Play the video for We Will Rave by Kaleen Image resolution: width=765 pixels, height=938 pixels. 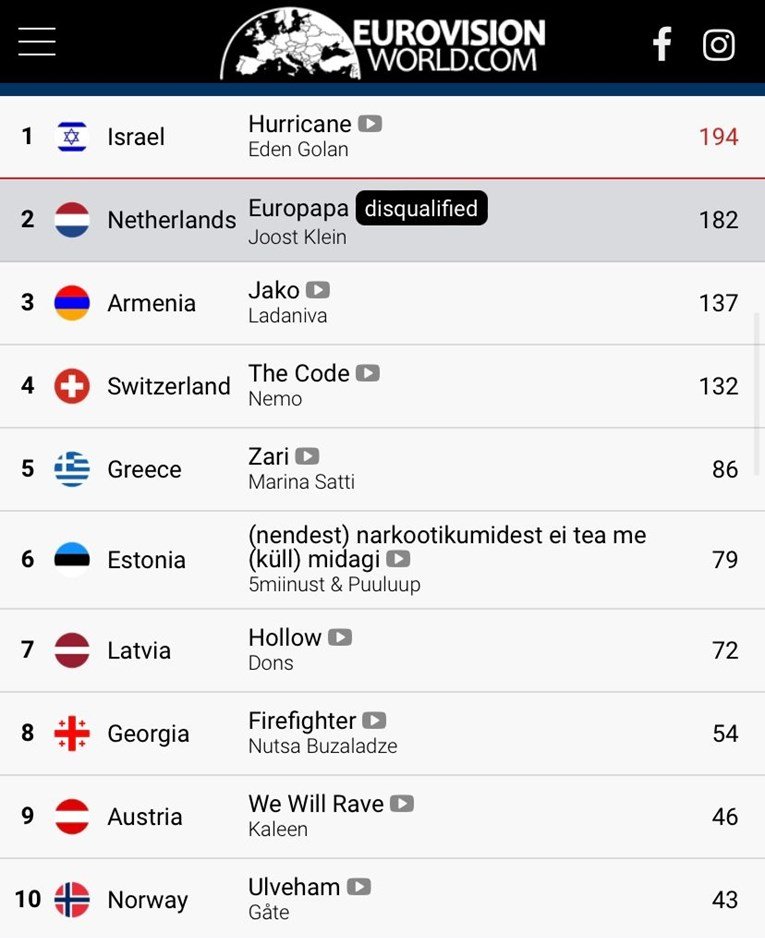(404, 804)
